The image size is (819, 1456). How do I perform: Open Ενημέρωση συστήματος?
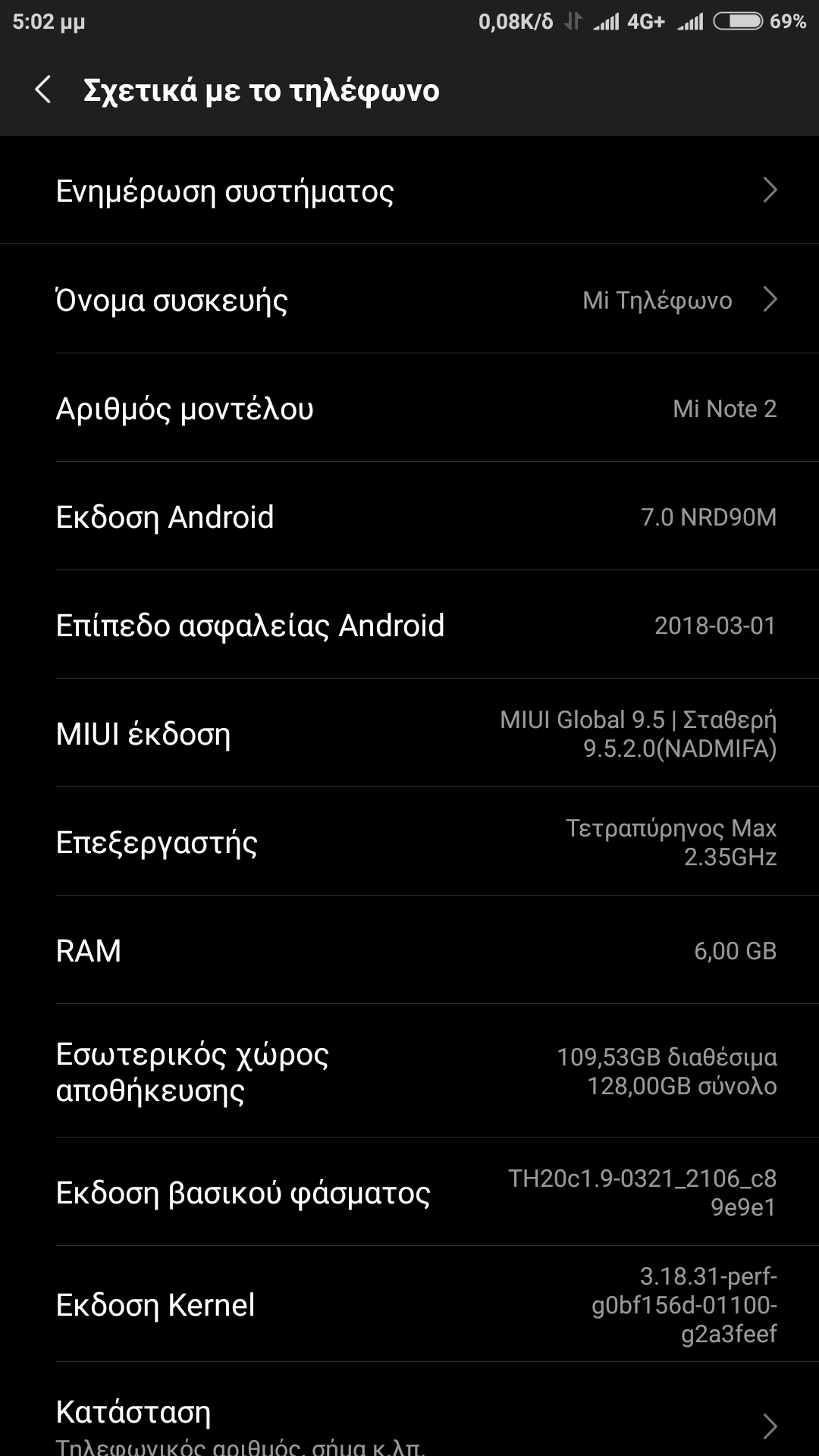409,190
